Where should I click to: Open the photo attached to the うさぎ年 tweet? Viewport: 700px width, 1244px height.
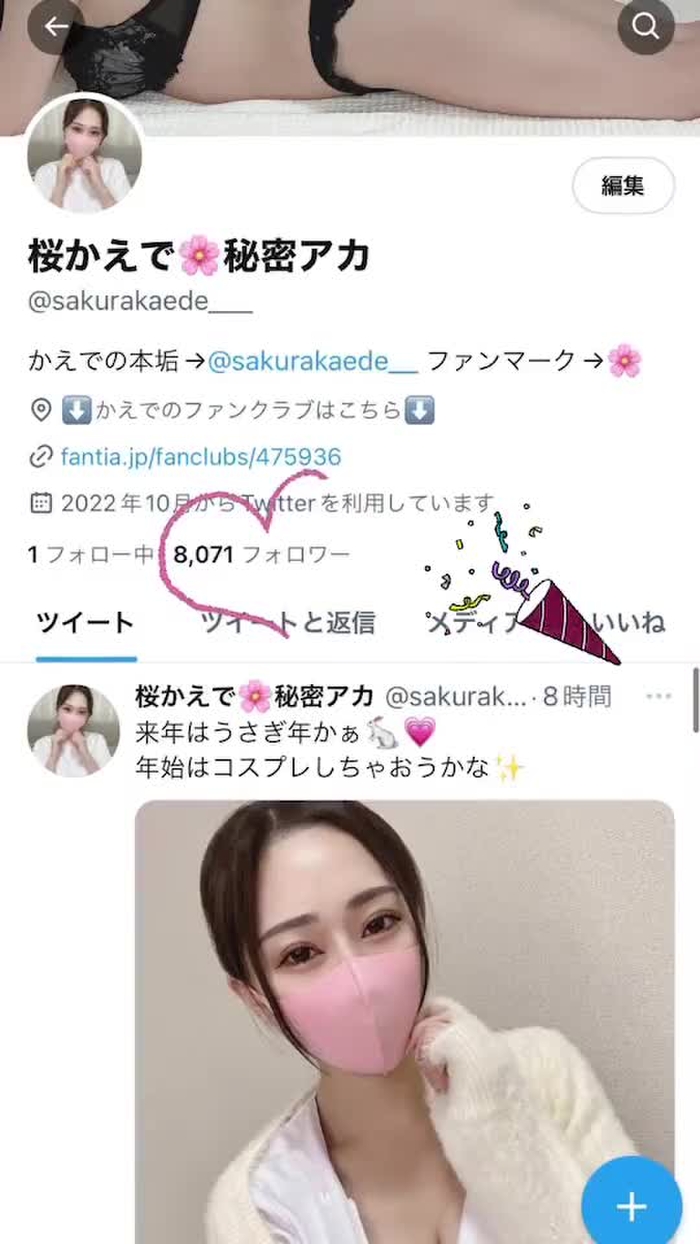point(404,1000)
